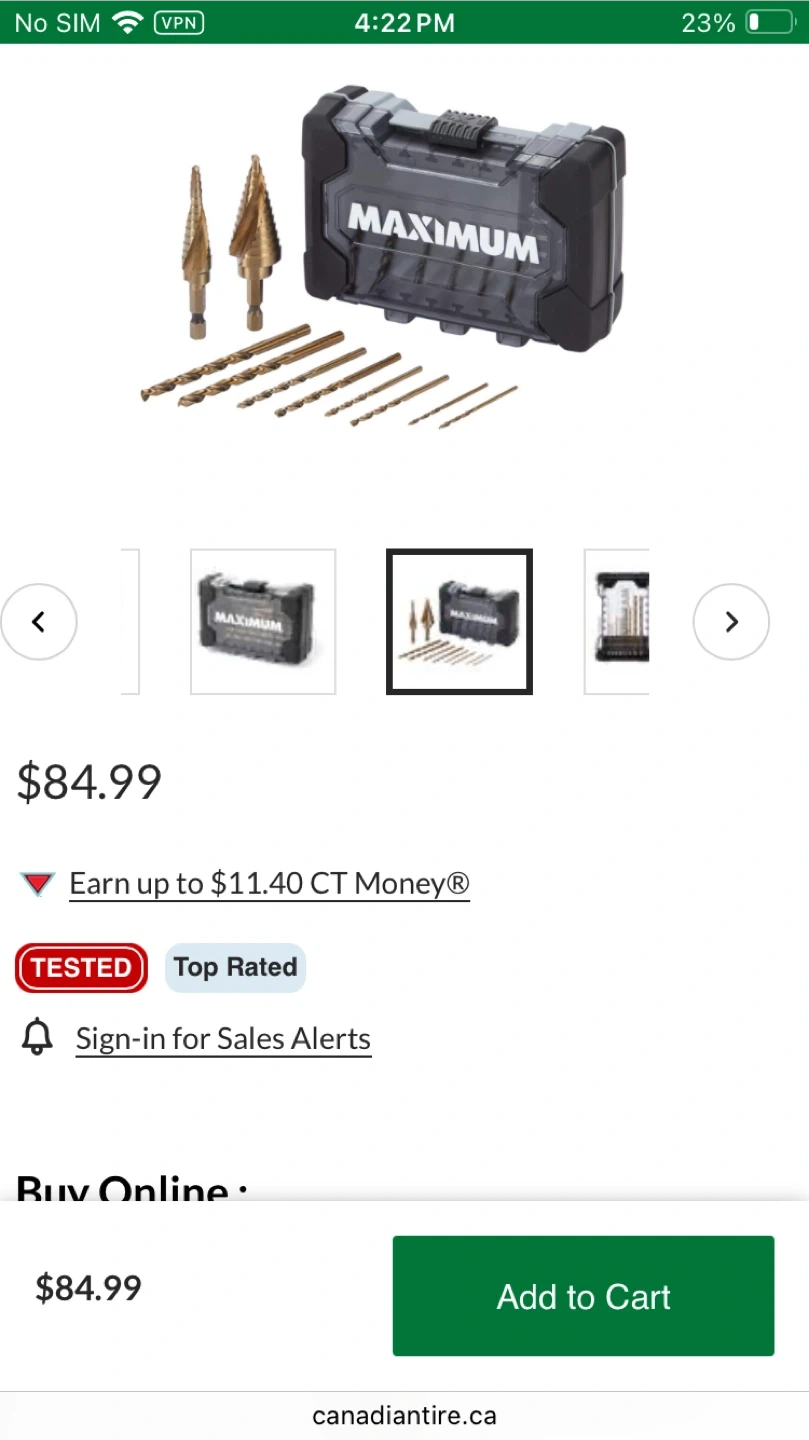Open the Earn up to $11.40 CT Money link
The height and width of the screenshot is (1440, 809).
pos(269,884)
